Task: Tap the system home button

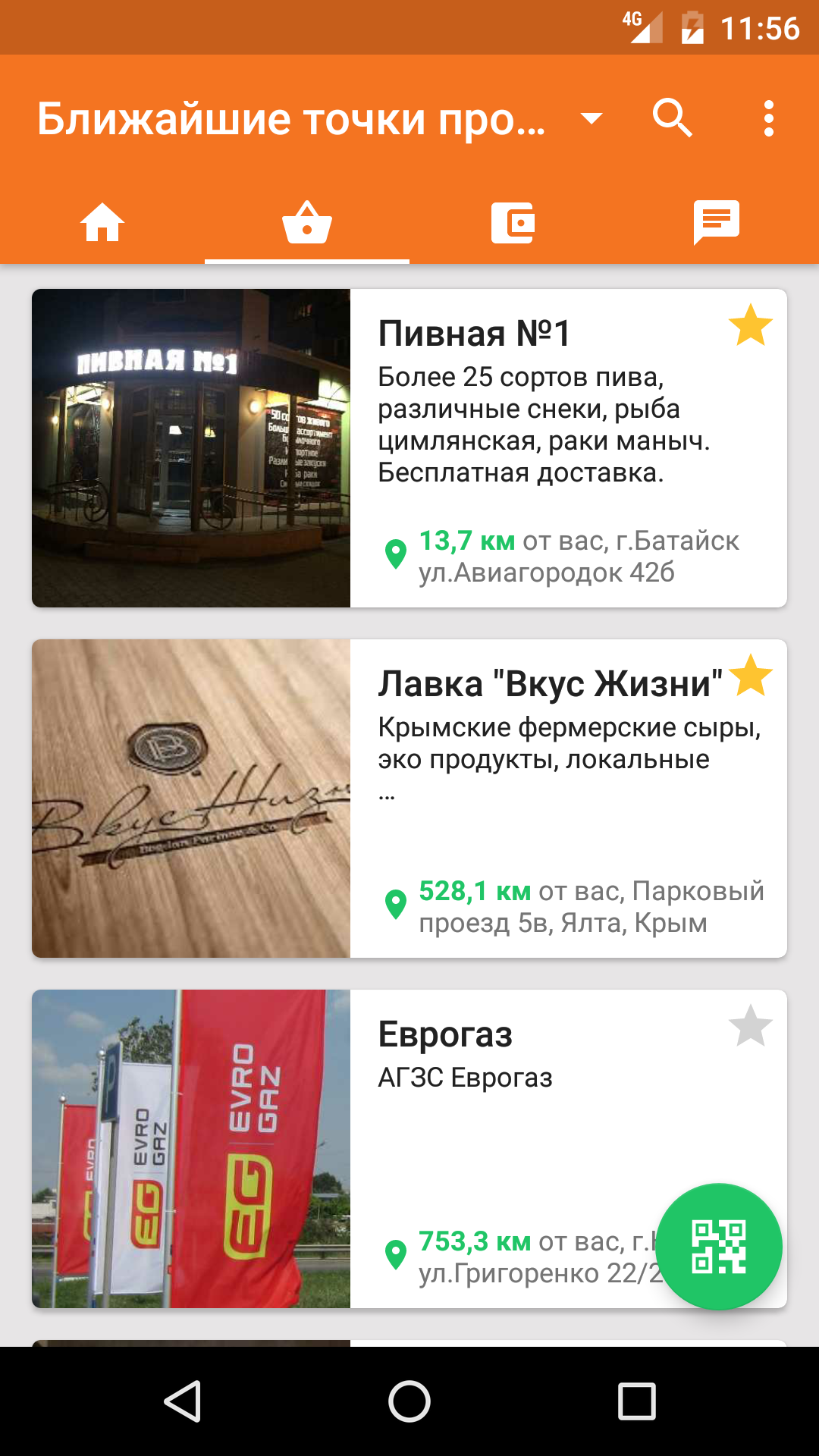Action: click(409, 1401)
